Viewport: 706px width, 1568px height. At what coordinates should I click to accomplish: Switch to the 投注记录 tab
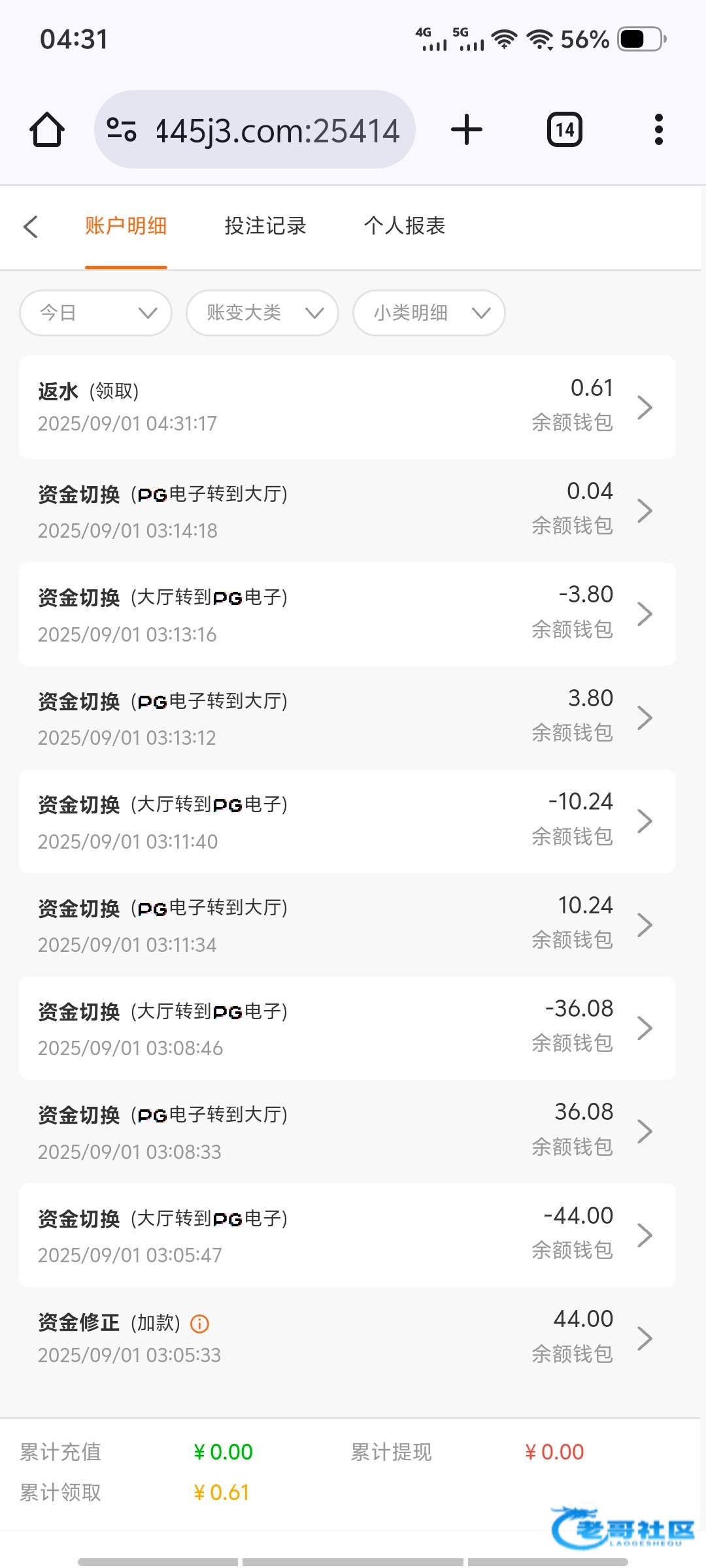click(x=265, y=226)
